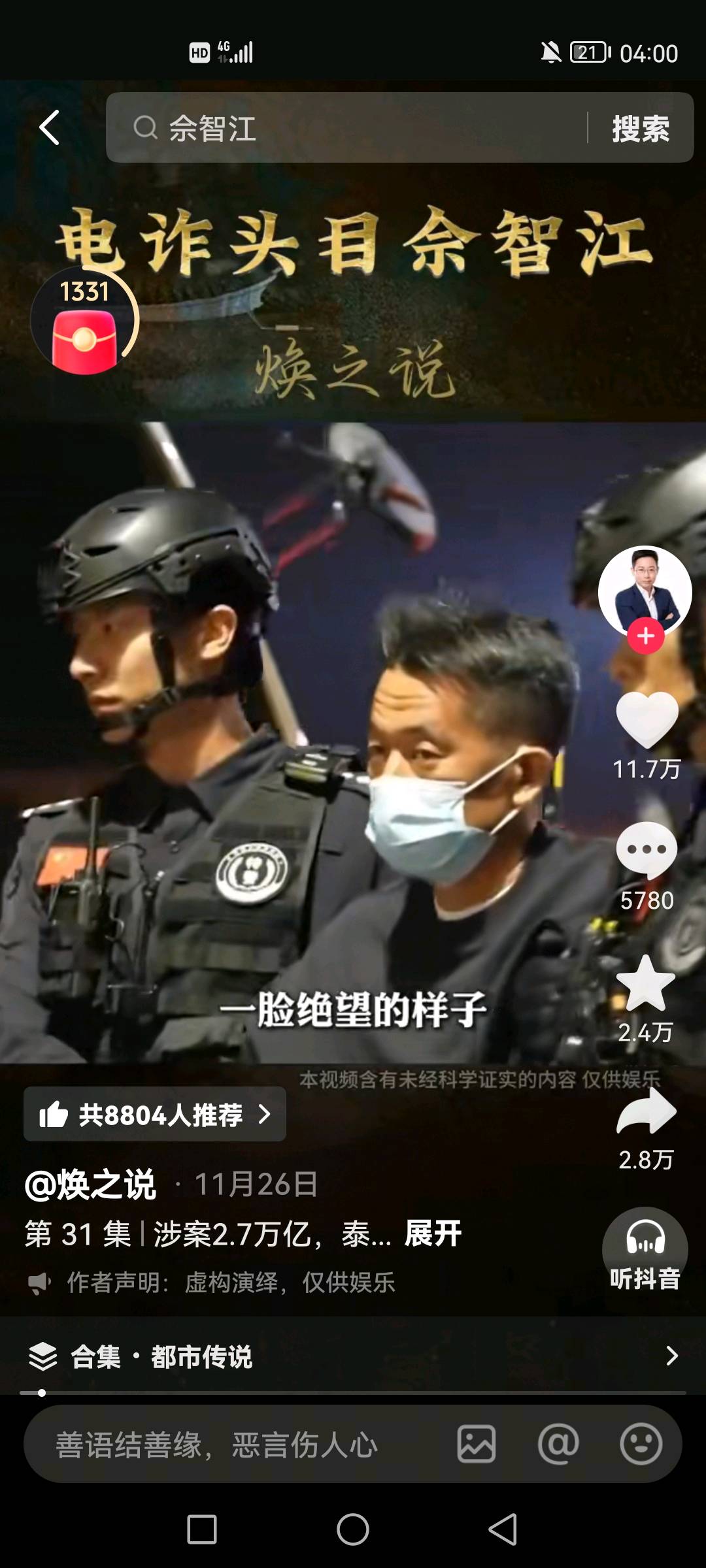Open @焕之说 account name
The image size is (706, 1568).
[x=90, y=1184]
